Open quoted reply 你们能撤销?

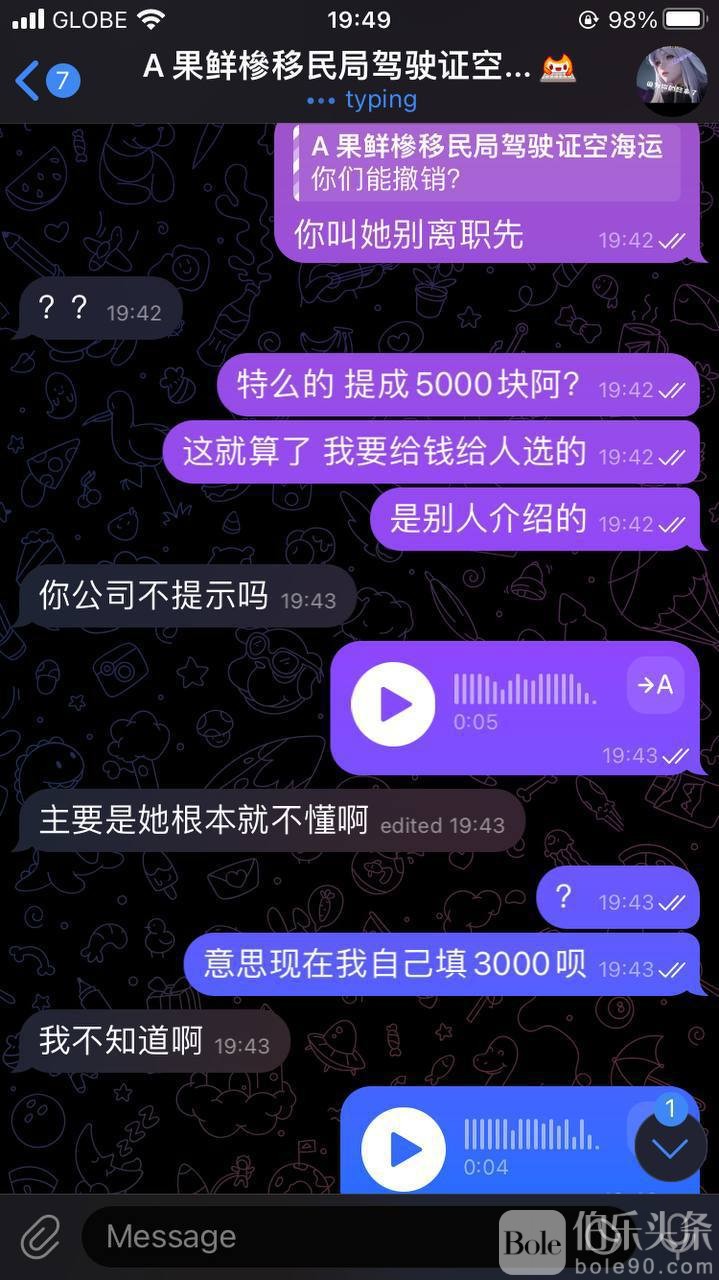tap(485, 163)
